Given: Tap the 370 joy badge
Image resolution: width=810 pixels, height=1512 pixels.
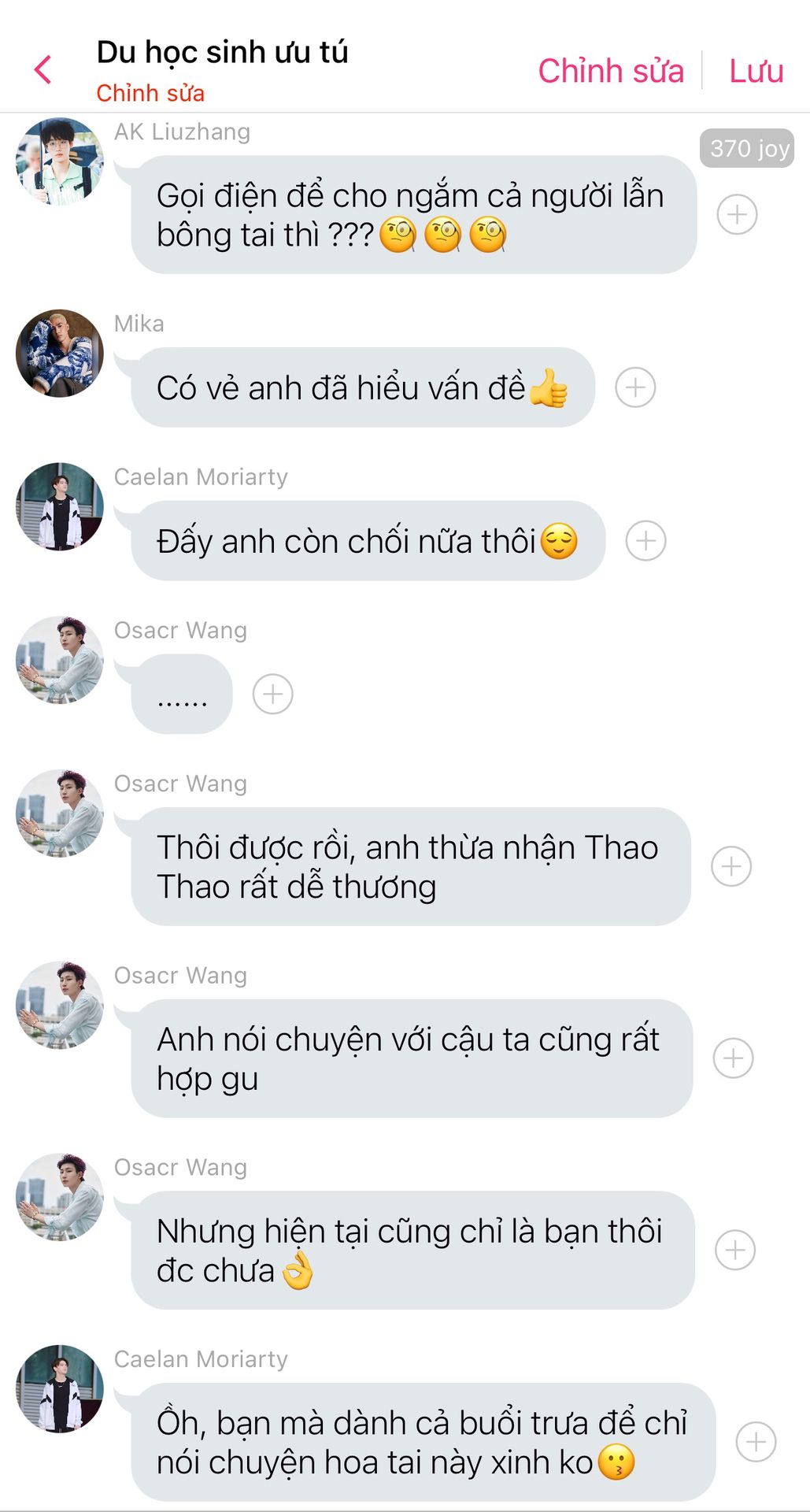Looking at the screenshot, I should [x=746, y=148].
